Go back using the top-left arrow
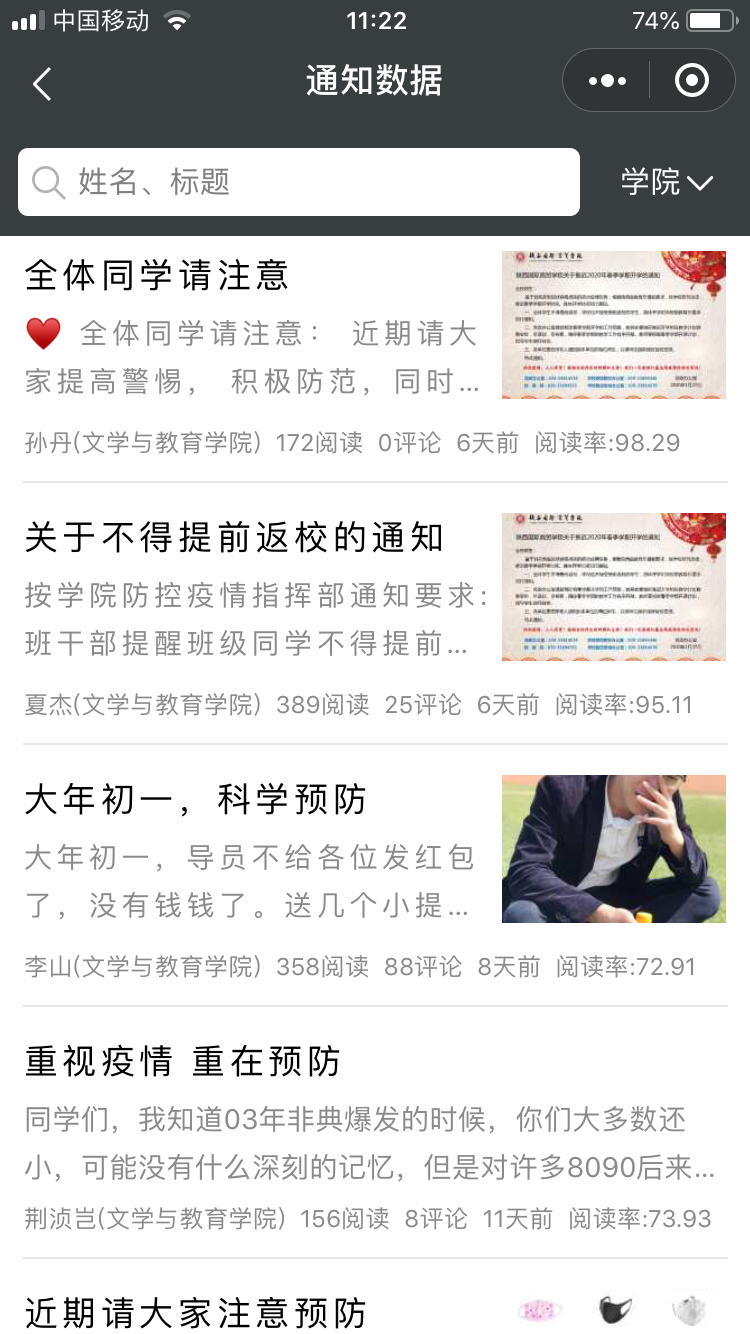 [42, 83]
